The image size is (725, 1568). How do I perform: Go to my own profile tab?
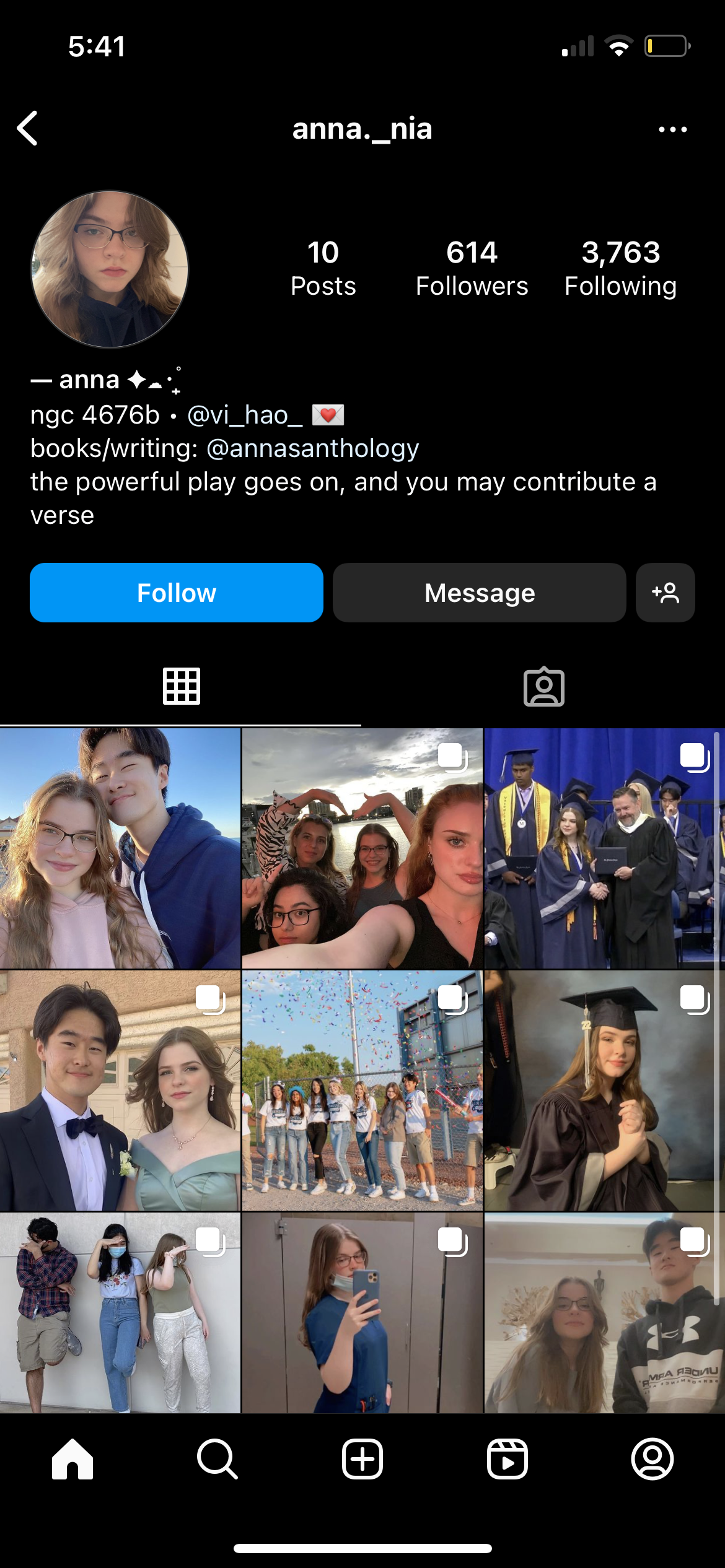(652, 1459)
